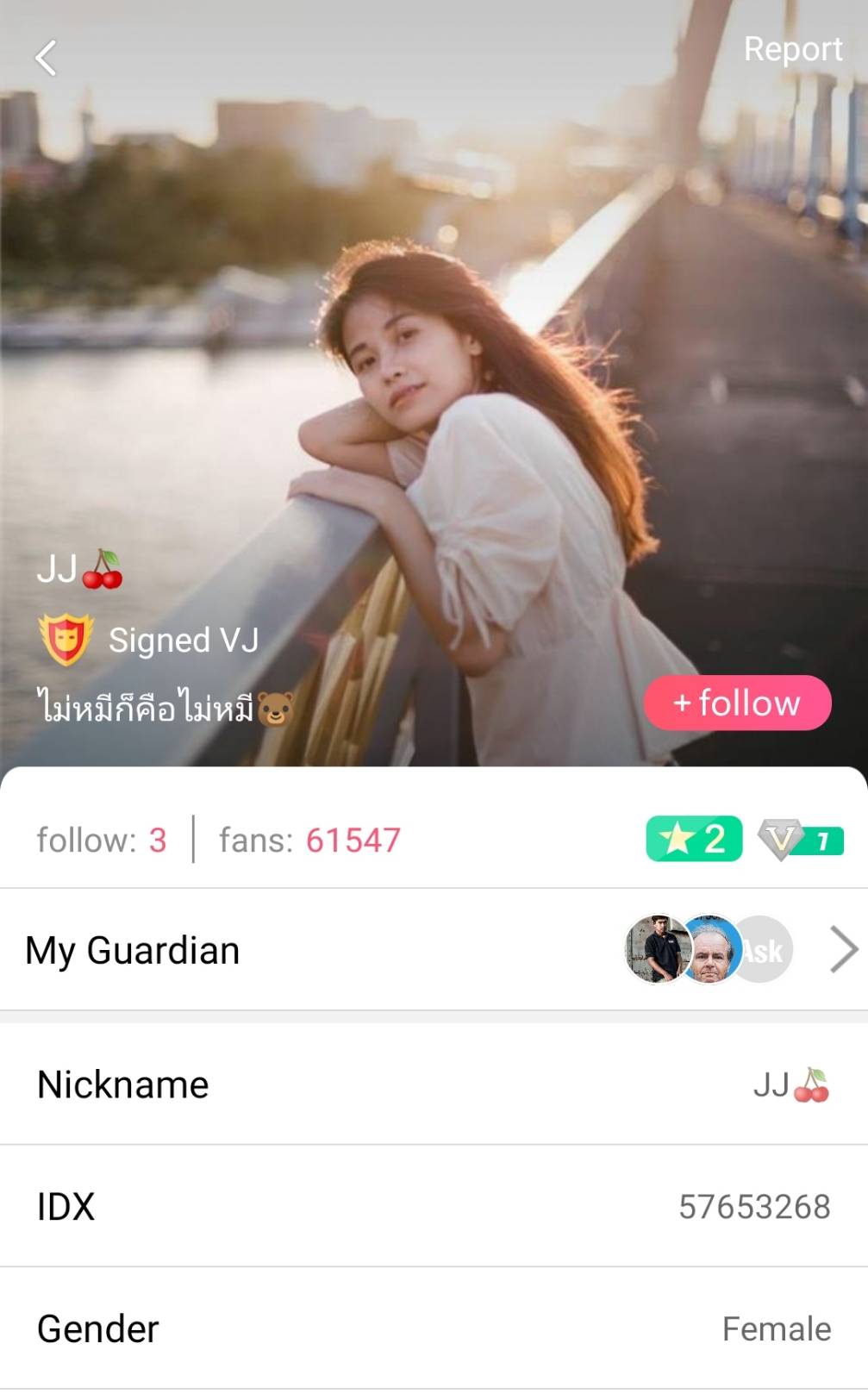Go back using the top-left arrow
Image resolution: width=868 pixels, height=1400 pixels.
point(46,59)
